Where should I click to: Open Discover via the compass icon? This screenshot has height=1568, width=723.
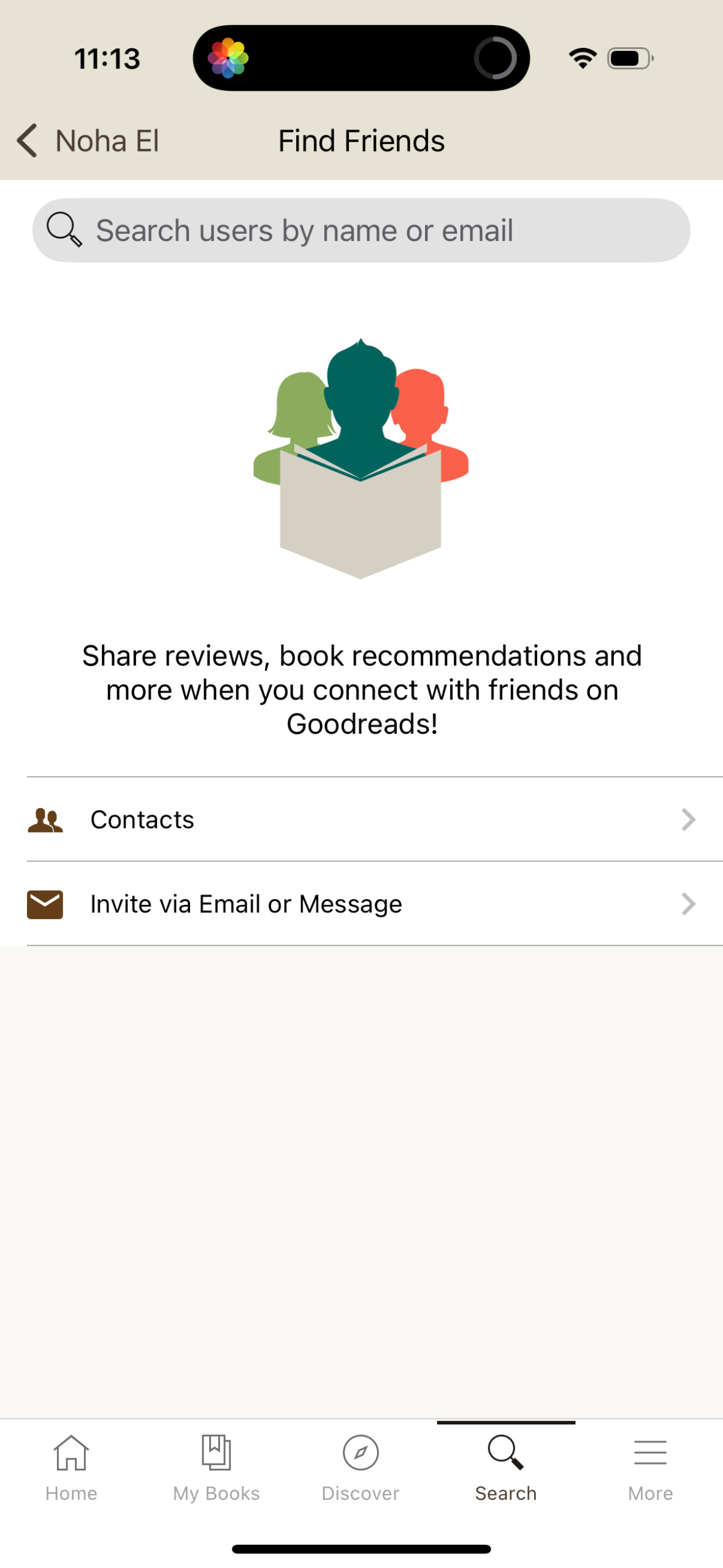[361, 1453]
